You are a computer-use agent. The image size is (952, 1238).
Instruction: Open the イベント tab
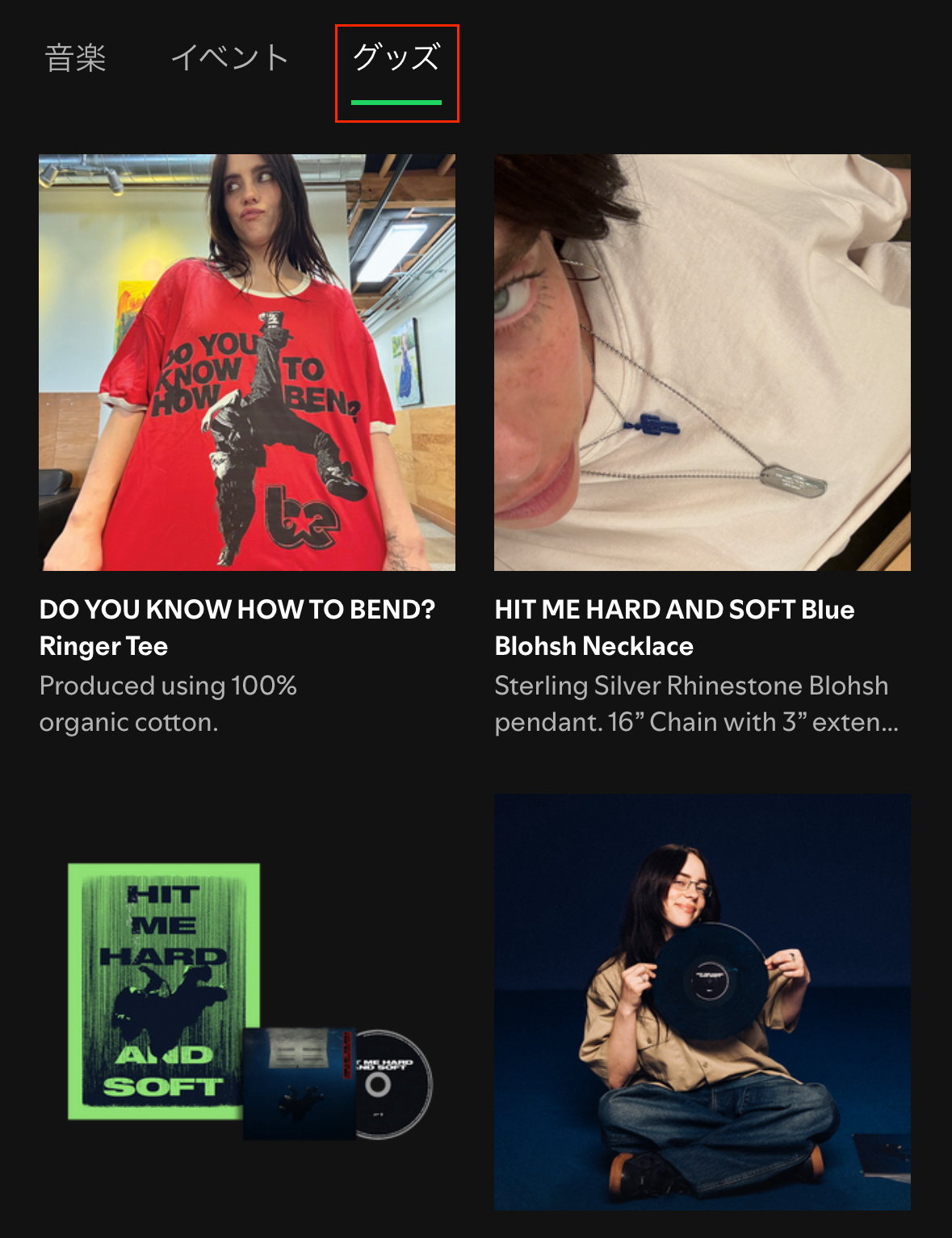click(230, 58)
